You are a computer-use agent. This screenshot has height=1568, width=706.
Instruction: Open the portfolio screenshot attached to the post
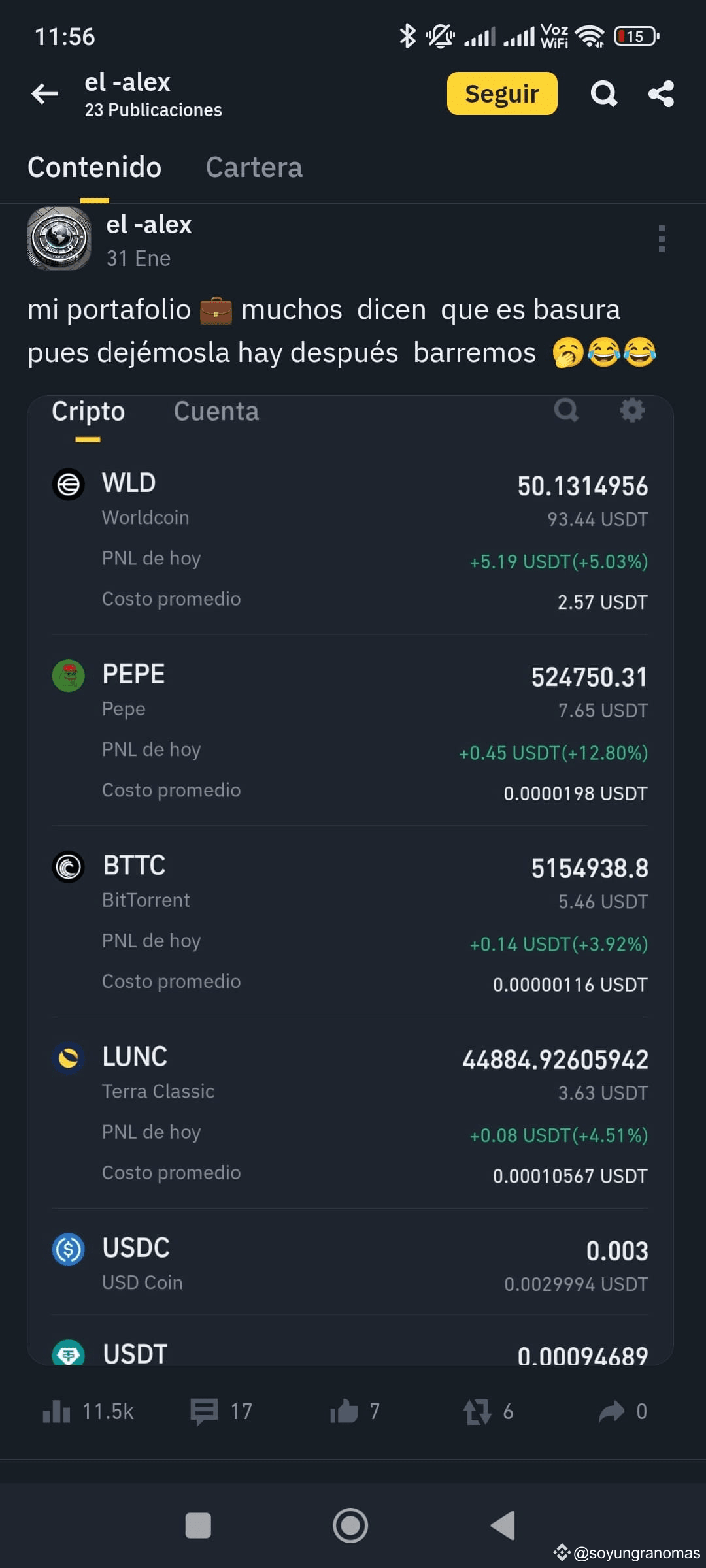(350, 880)
